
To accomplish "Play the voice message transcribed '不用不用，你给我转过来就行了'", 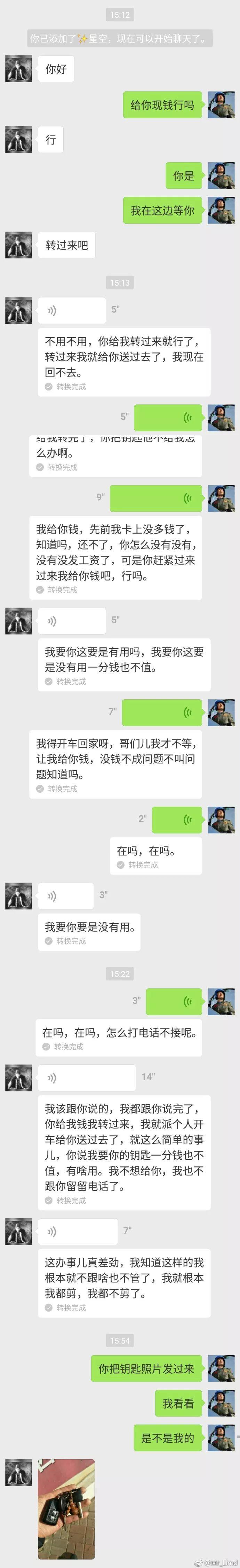I will click(x=71, y=310).
